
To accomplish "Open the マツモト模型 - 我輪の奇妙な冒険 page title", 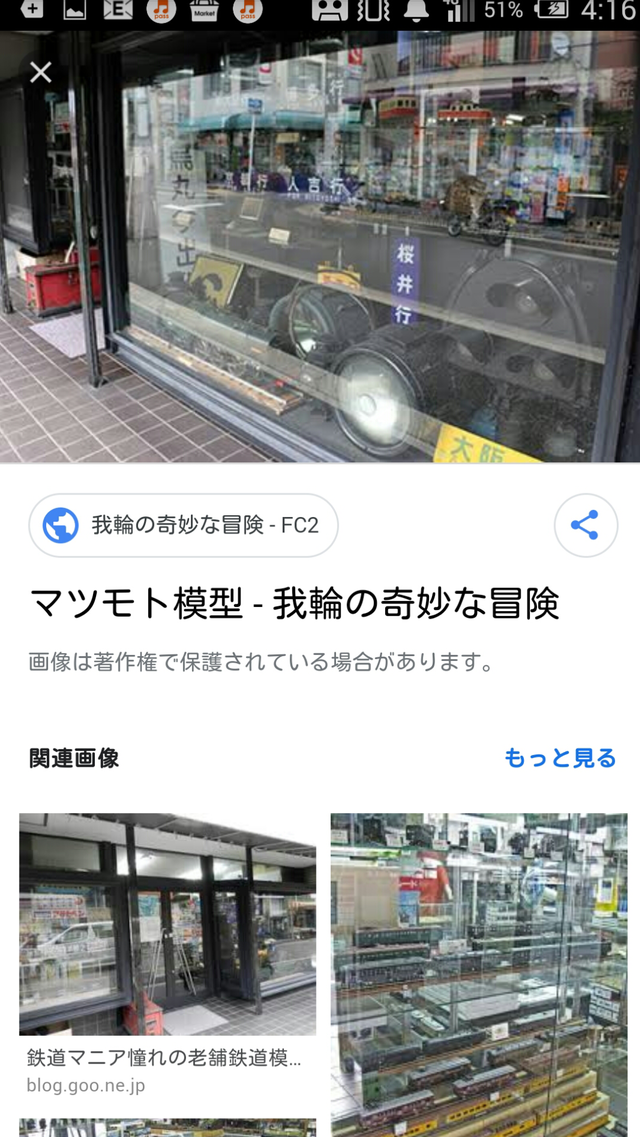I will click(294, 603).
